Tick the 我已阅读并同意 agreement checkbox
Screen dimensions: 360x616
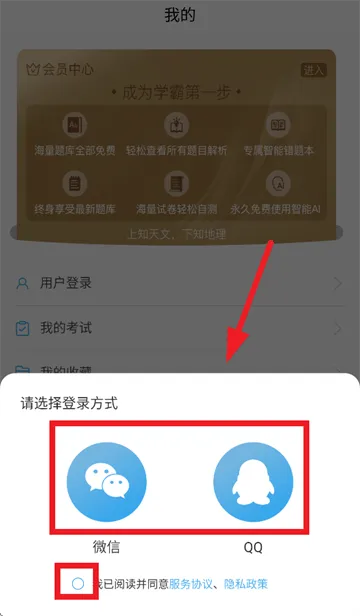[78, 583]
